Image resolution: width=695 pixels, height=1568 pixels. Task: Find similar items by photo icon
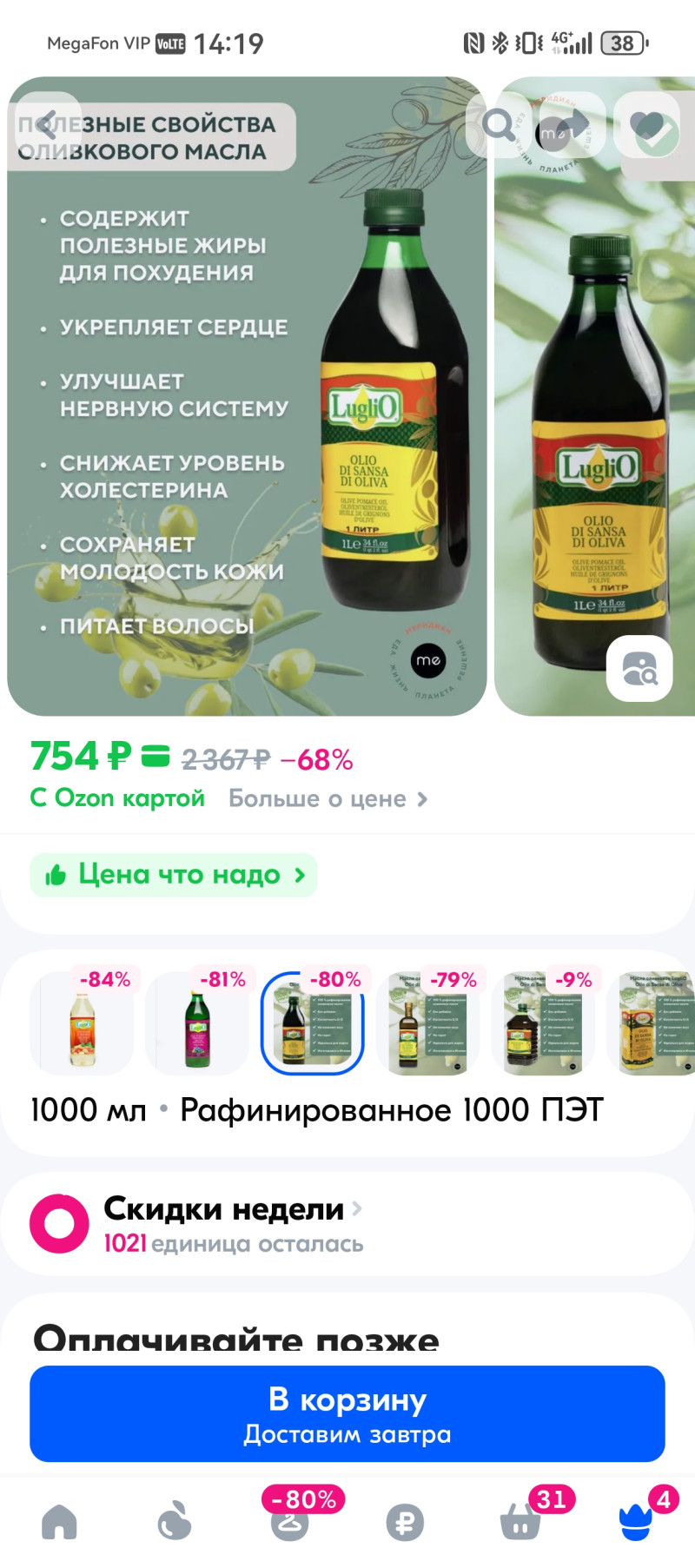coord(639,669)
